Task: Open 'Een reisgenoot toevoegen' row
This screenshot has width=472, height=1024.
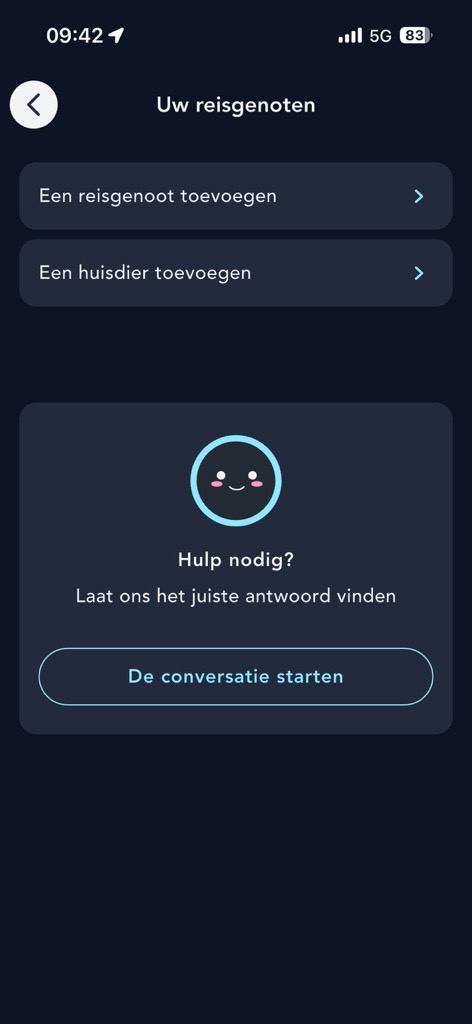Action: 236,196
